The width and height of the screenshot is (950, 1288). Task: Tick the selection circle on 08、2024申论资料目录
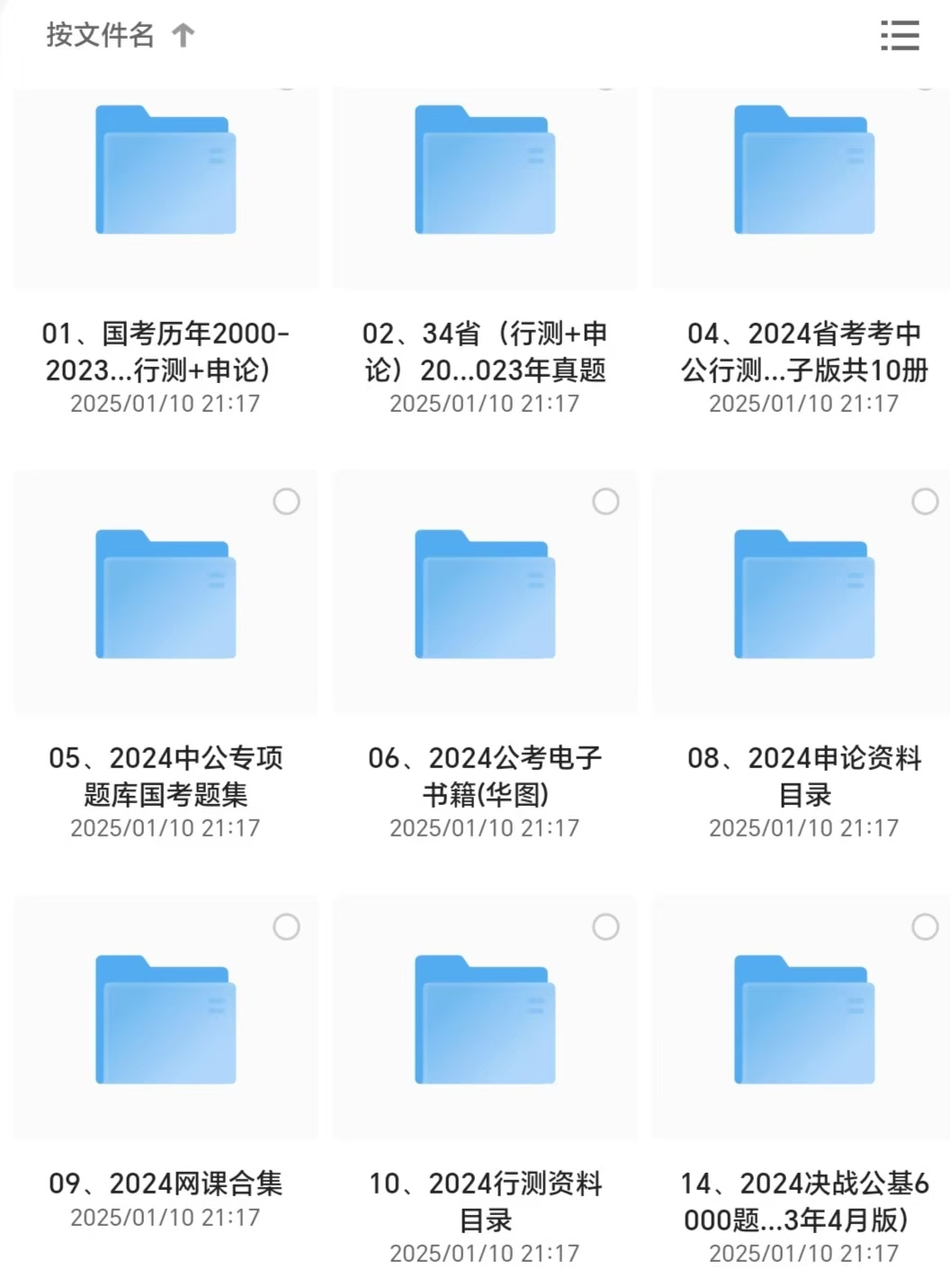925,502
